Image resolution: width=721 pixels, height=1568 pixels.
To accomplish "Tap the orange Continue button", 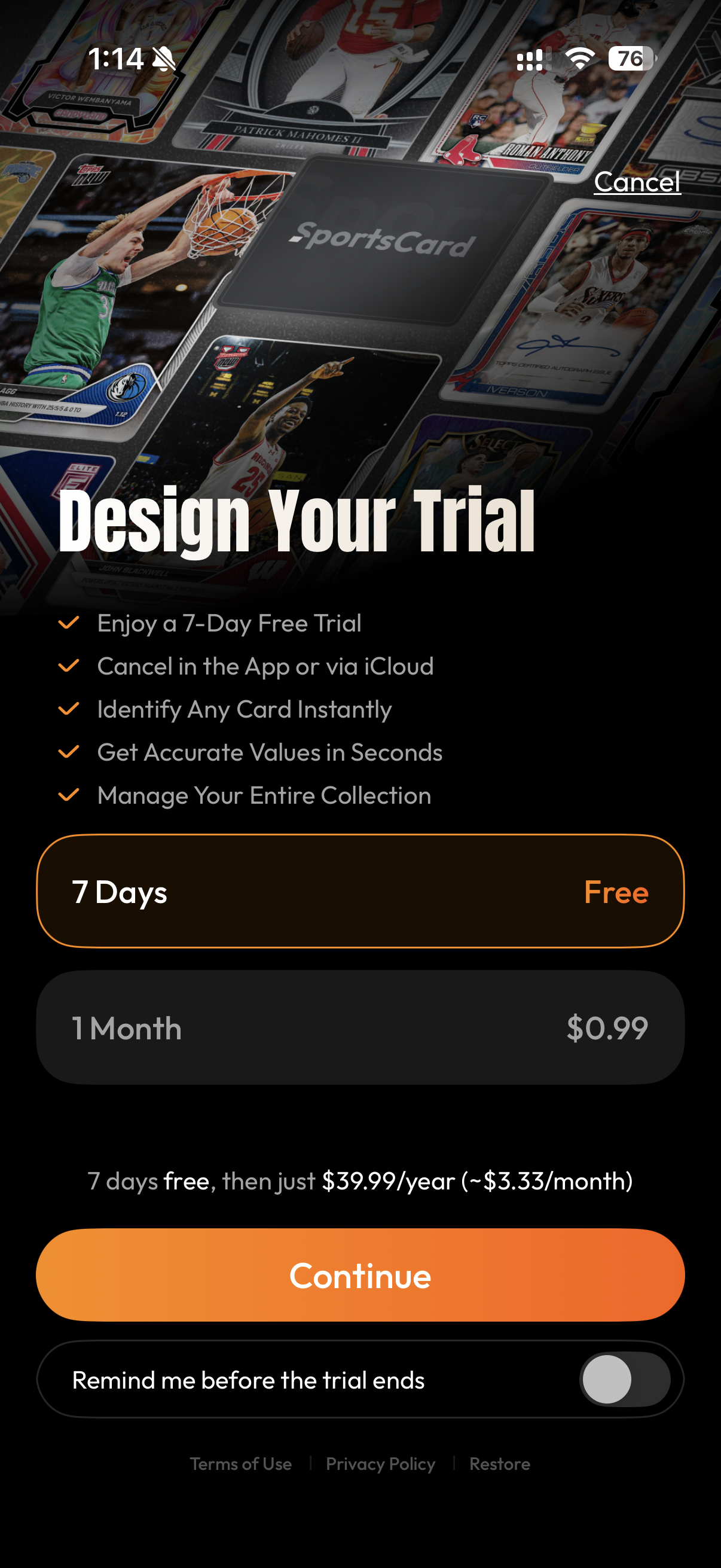I will 360,1275.
